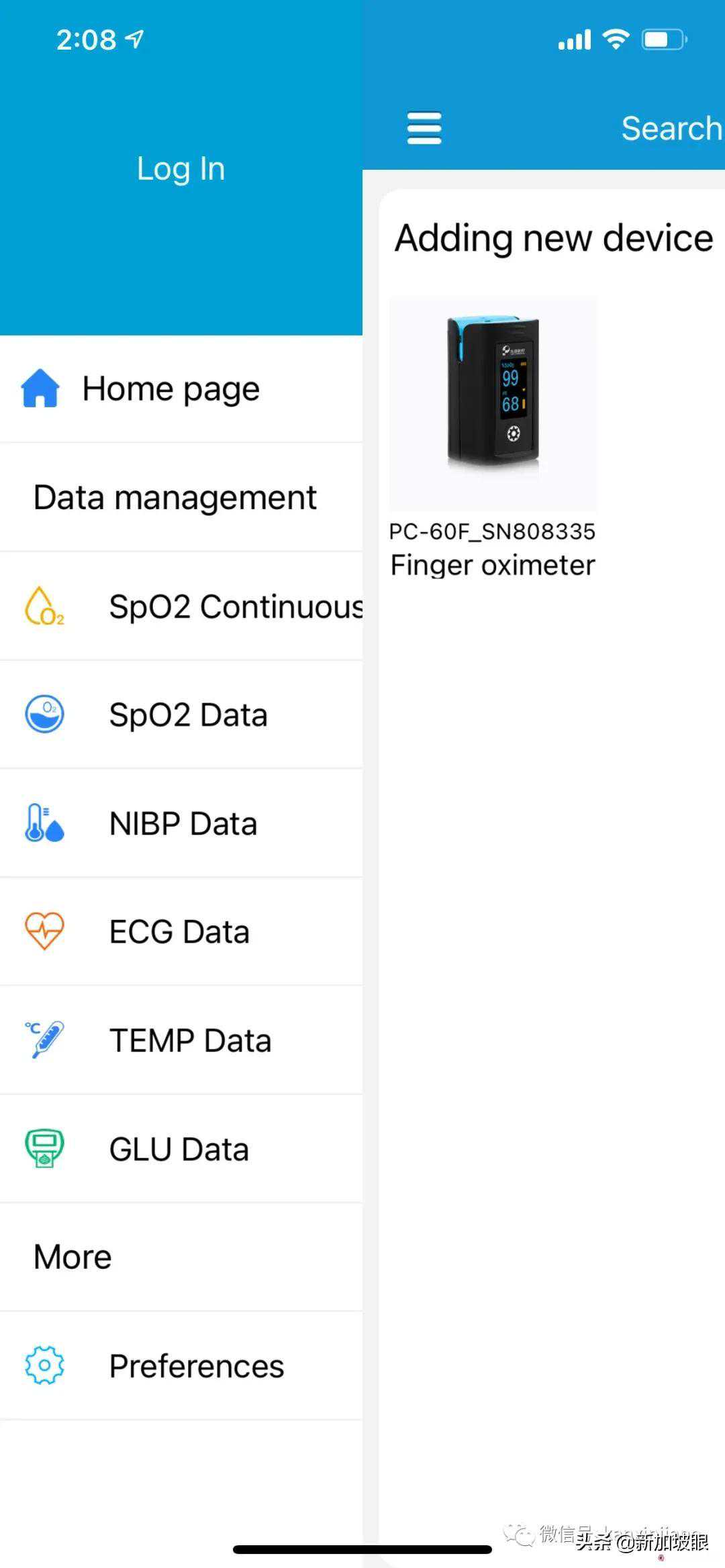Viewport: 725px width, 1568px height.
Task: Tap Log In in the drawer header
Action: tap(181, 168)
